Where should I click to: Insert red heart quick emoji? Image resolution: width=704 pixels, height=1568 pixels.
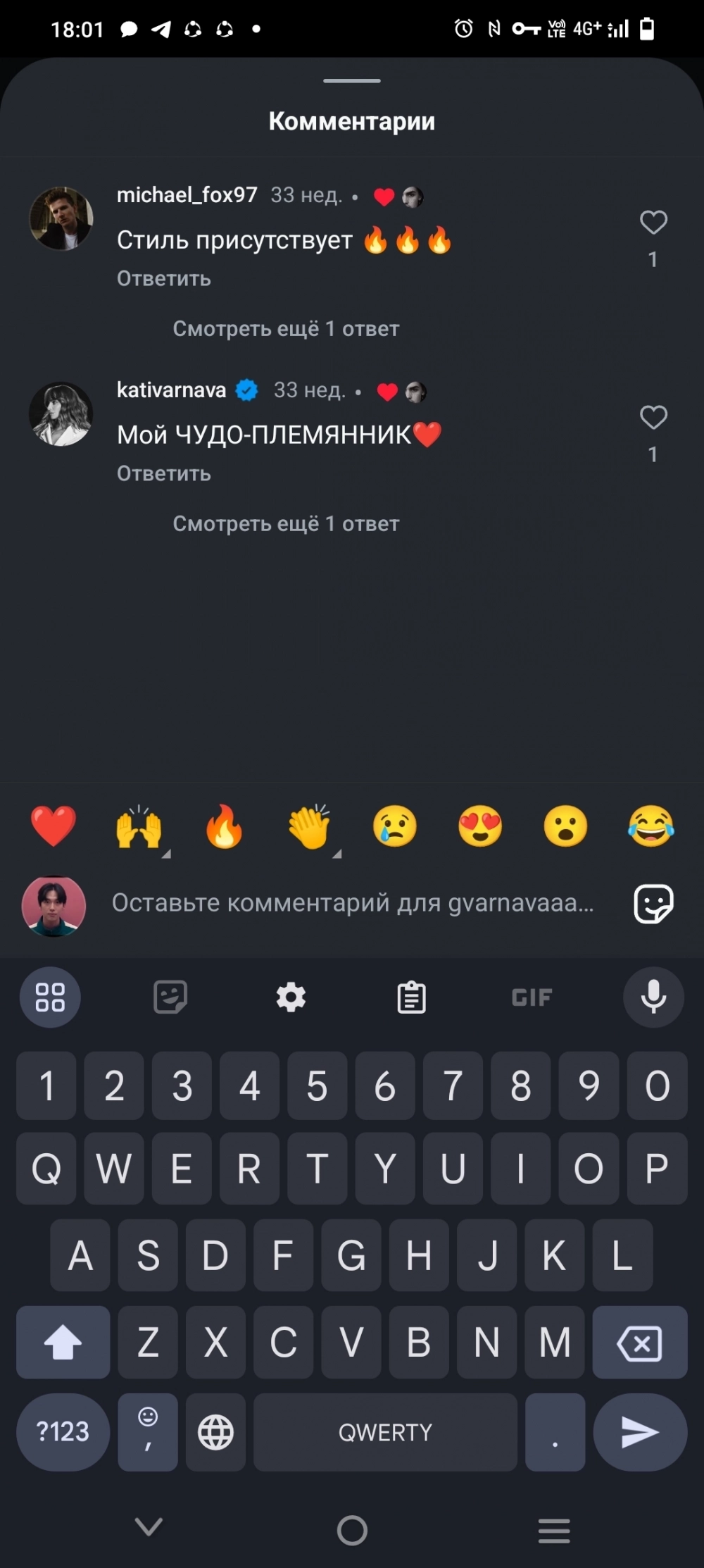(54, 826)
